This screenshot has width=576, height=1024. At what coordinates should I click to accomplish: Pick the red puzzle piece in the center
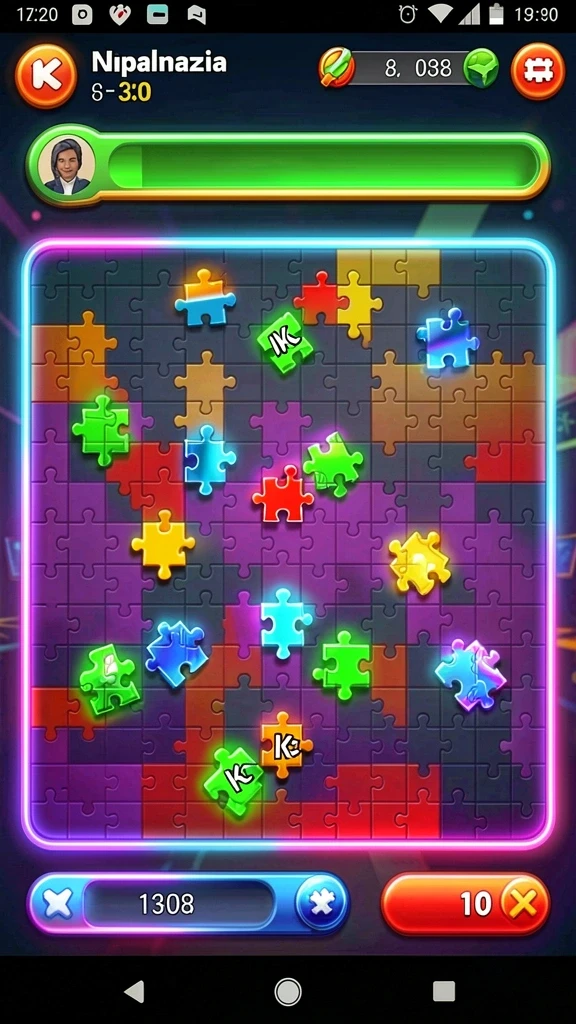pos(283,495)
